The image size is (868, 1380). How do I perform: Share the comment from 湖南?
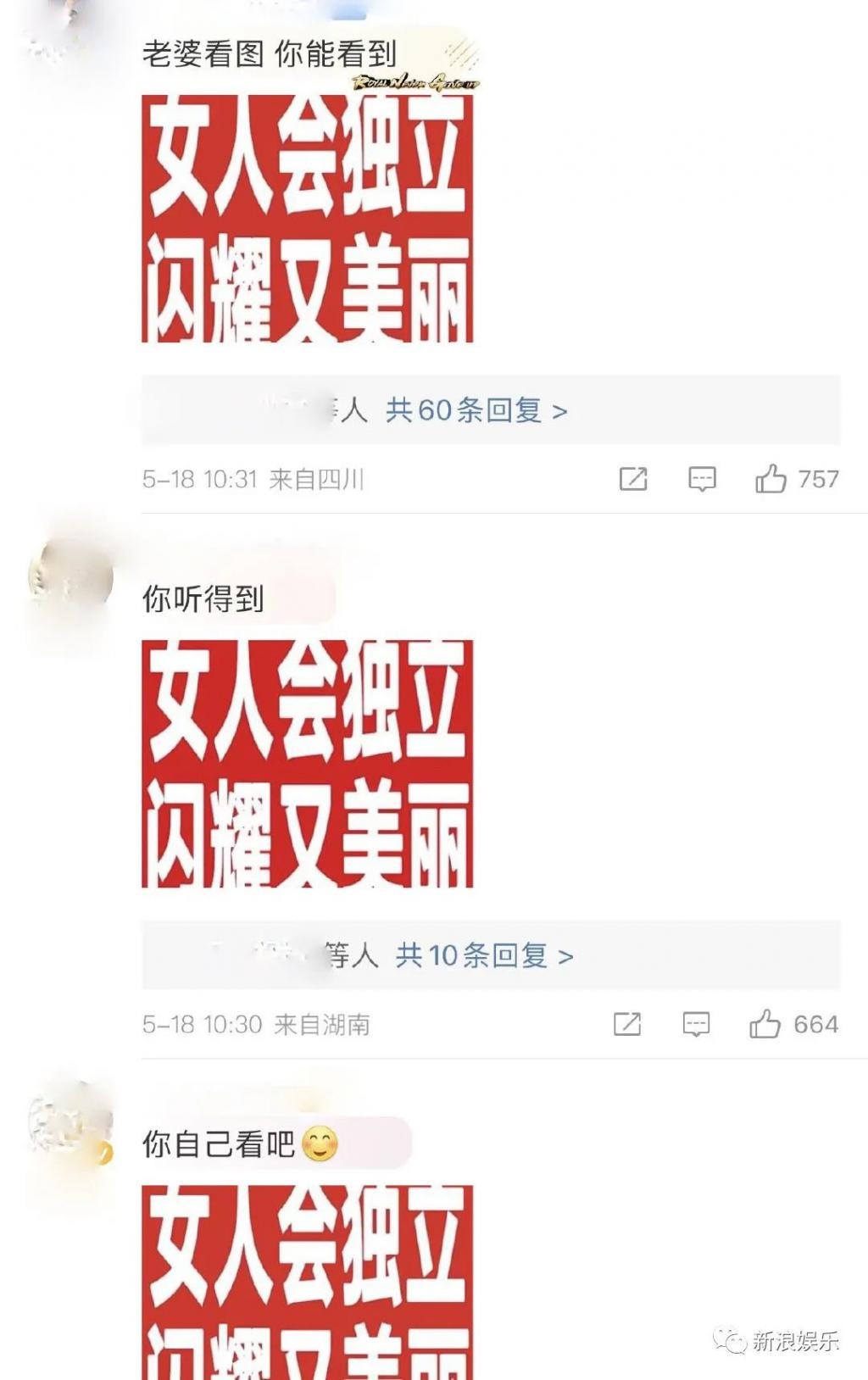[627, 1024]
